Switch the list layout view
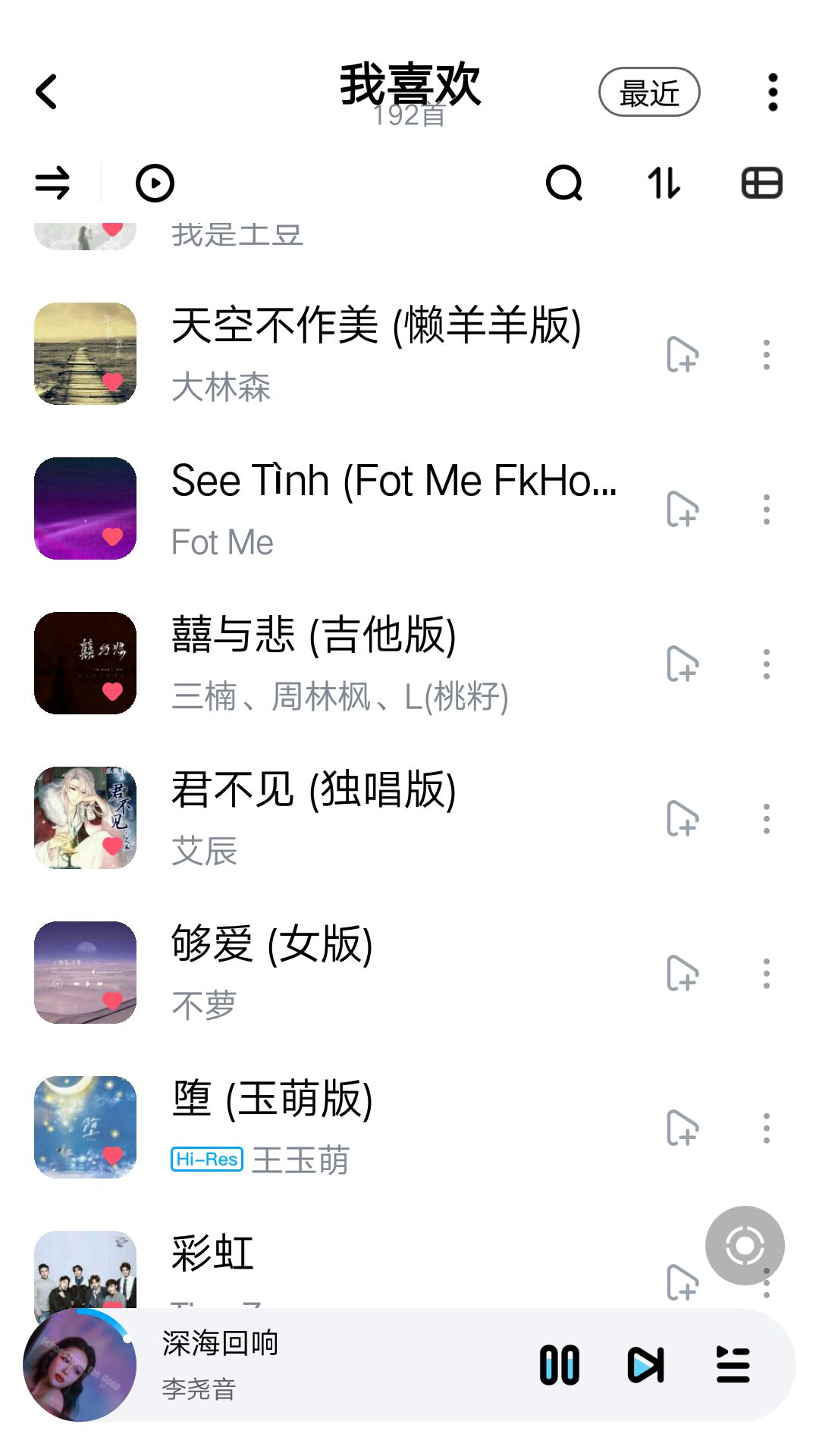 coord(761,184)
